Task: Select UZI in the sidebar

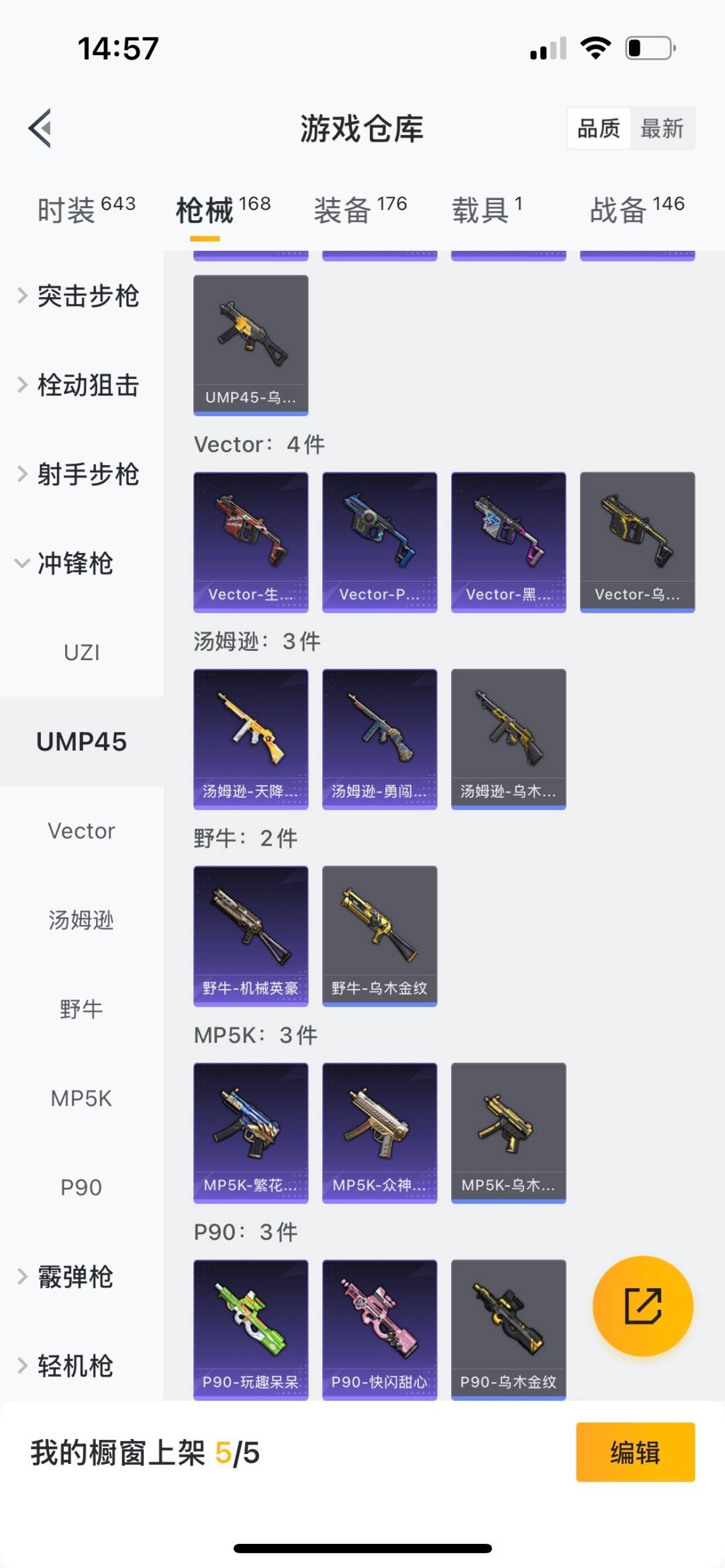Action: [81, 652]
